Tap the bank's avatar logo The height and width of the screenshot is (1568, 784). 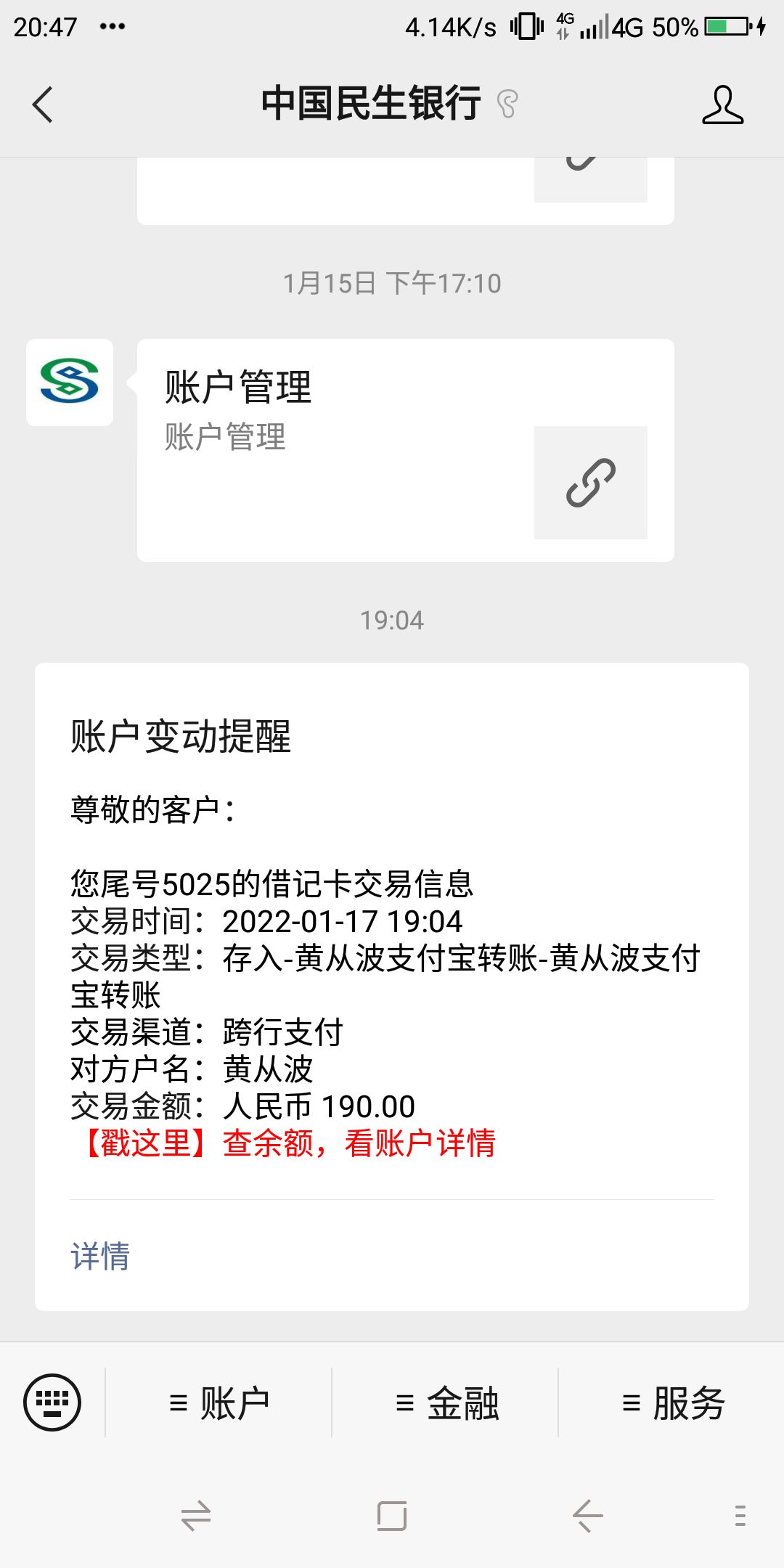(70, 382)
